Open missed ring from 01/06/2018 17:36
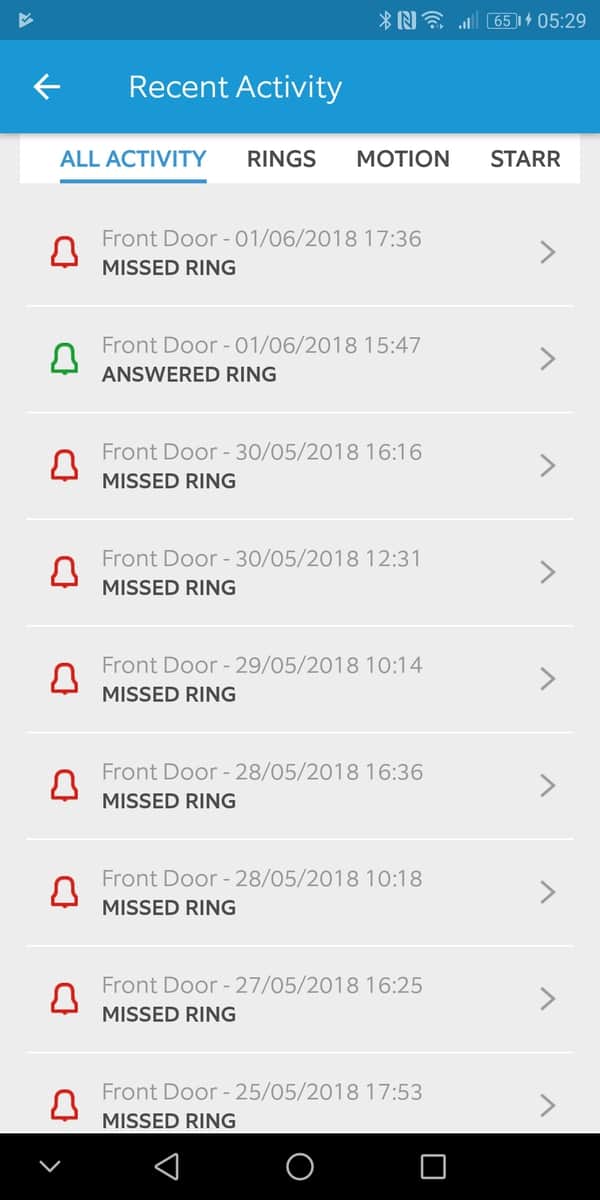The width and height of the screenshot is (600, 1200). (300, 253)
